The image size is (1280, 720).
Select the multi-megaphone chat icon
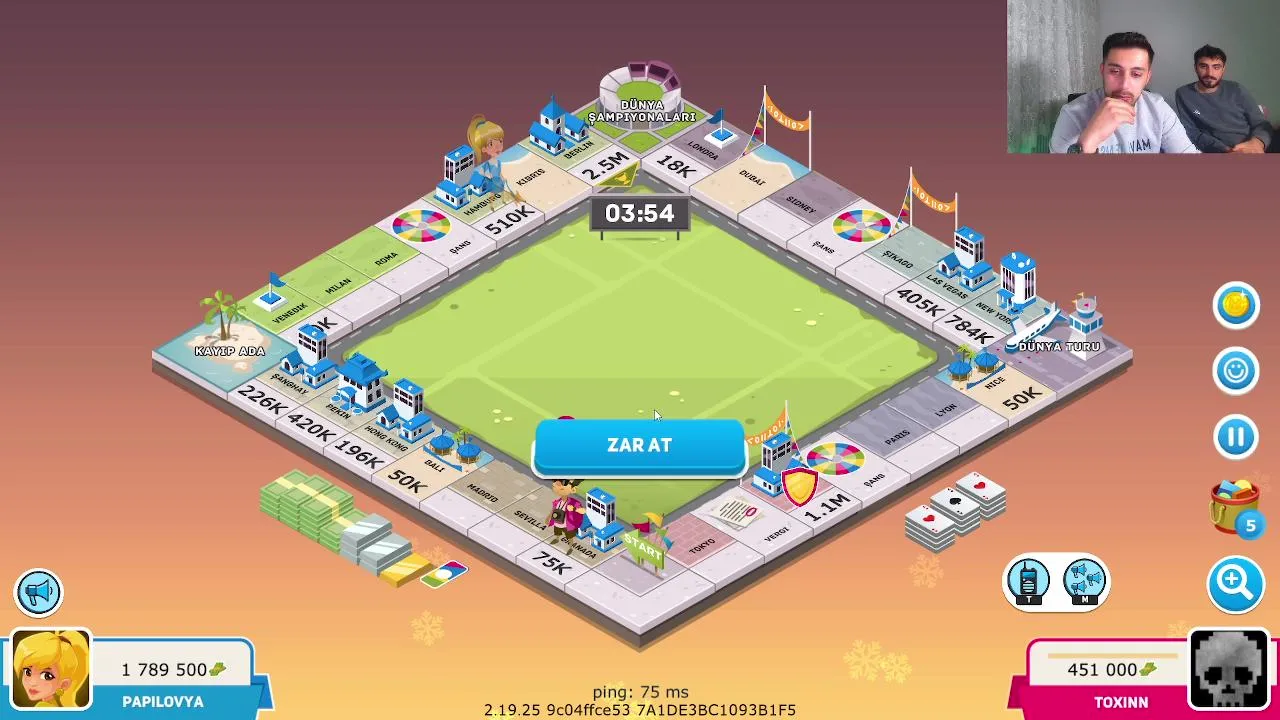(1084, 582)
